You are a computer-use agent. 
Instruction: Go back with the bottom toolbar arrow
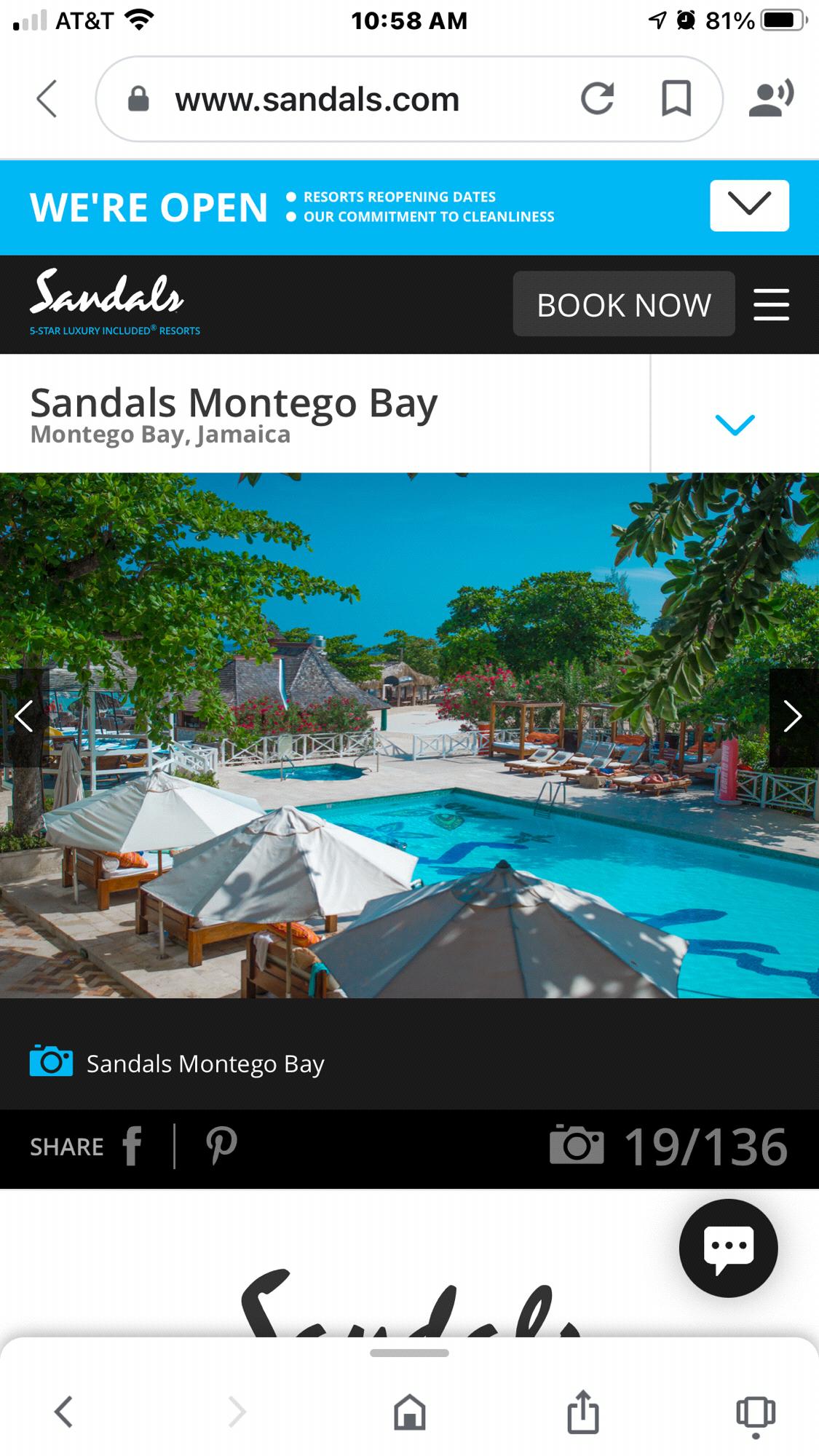[64, 1412]
